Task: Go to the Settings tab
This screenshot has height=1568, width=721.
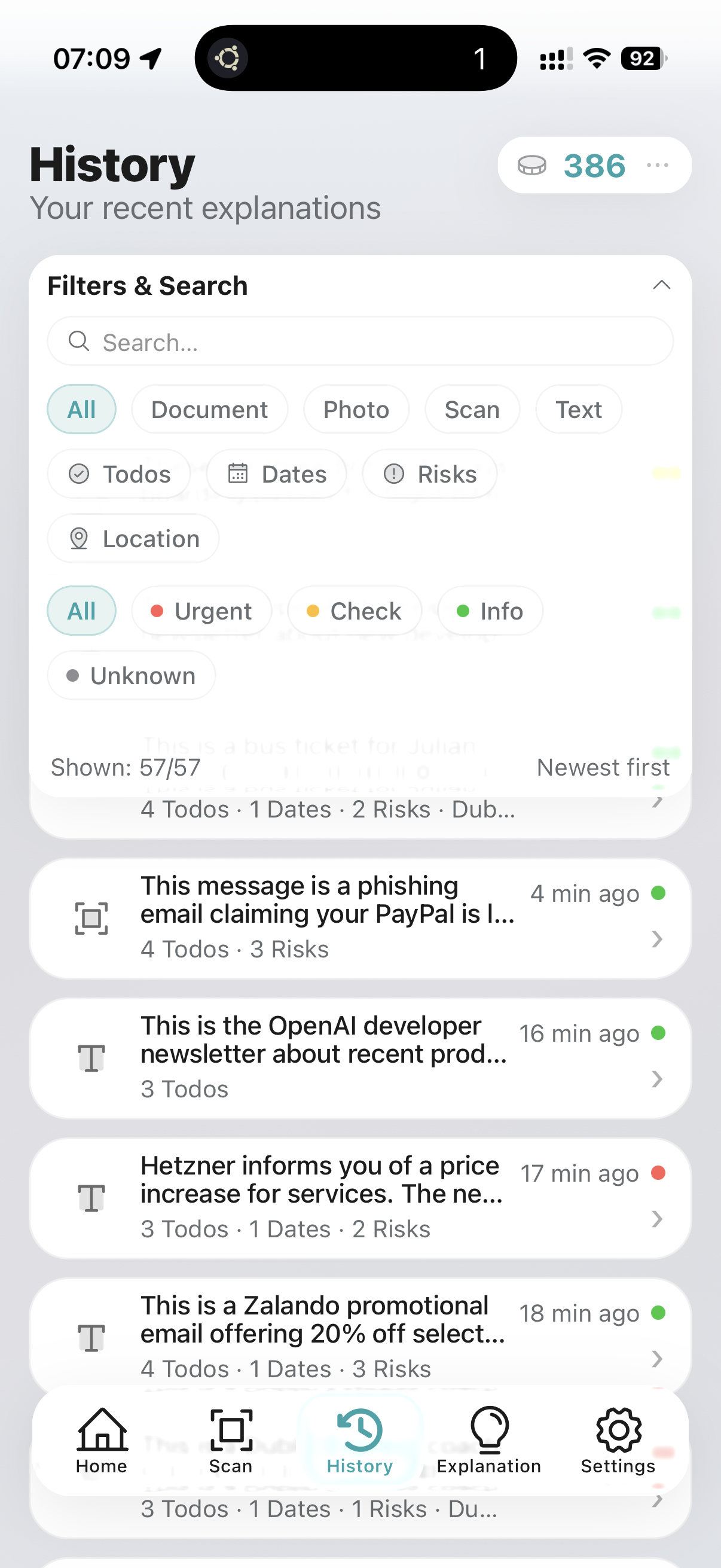Action: click(x=618, y=1441)
